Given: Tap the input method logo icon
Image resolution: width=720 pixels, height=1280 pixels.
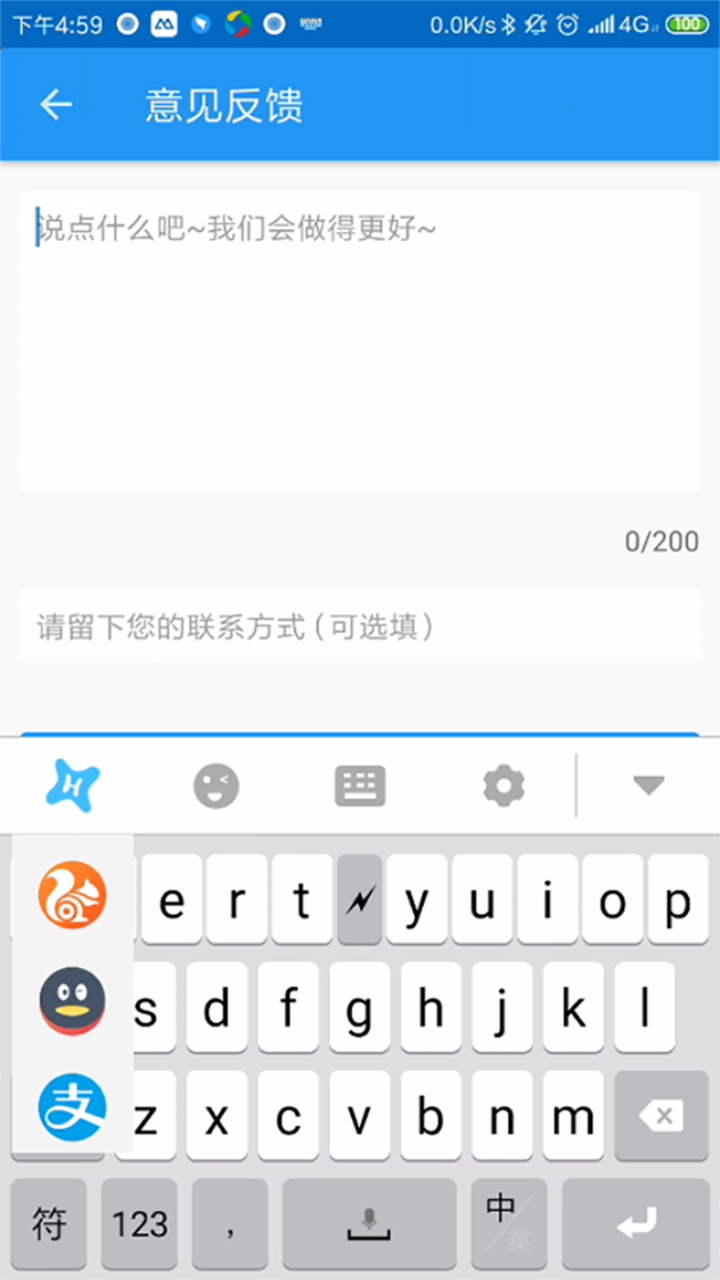Looking at the screenshot, I should (71, 786).
